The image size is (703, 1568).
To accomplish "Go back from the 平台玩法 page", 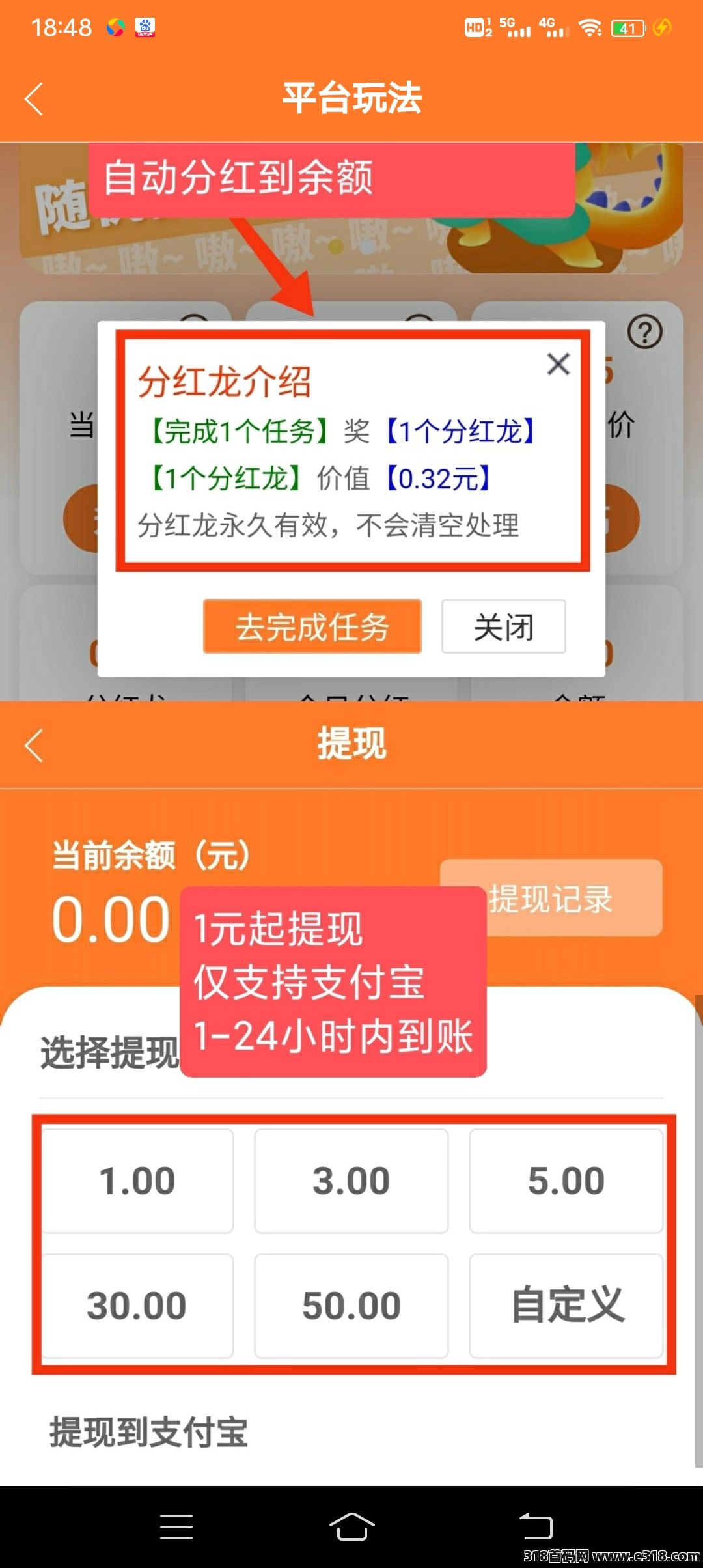I will [34, 99].
